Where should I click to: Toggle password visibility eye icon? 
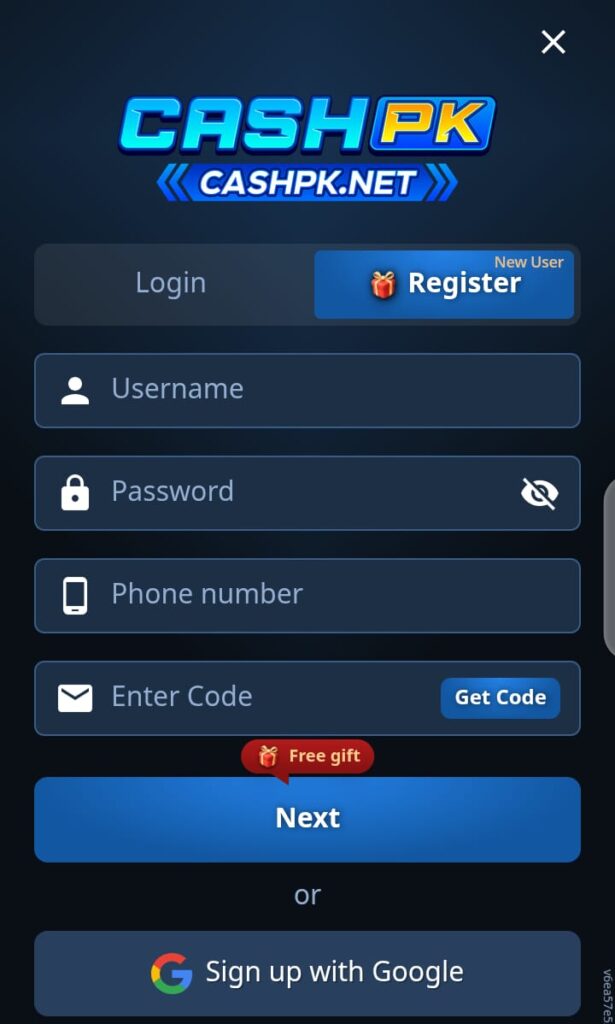(539, 493)
